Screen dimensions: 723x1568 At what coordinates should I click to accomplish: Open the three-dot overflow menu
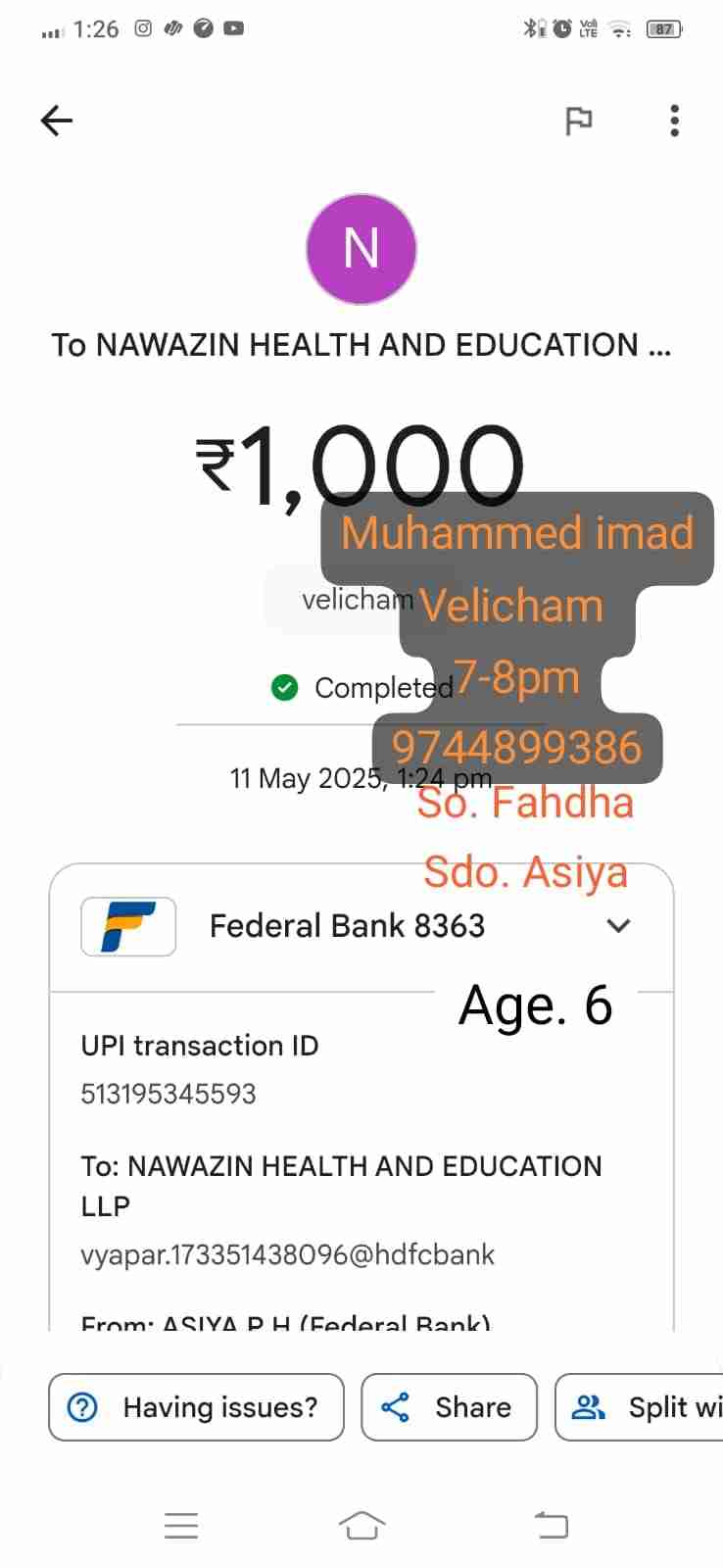(x=674, y=121)
